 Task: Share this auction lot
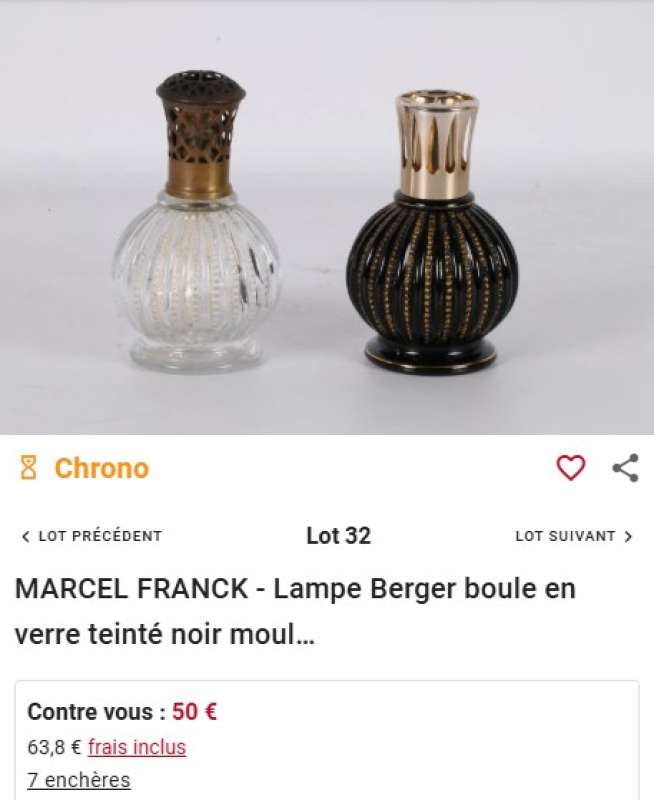pyautogui.click(x=626, y=467)
